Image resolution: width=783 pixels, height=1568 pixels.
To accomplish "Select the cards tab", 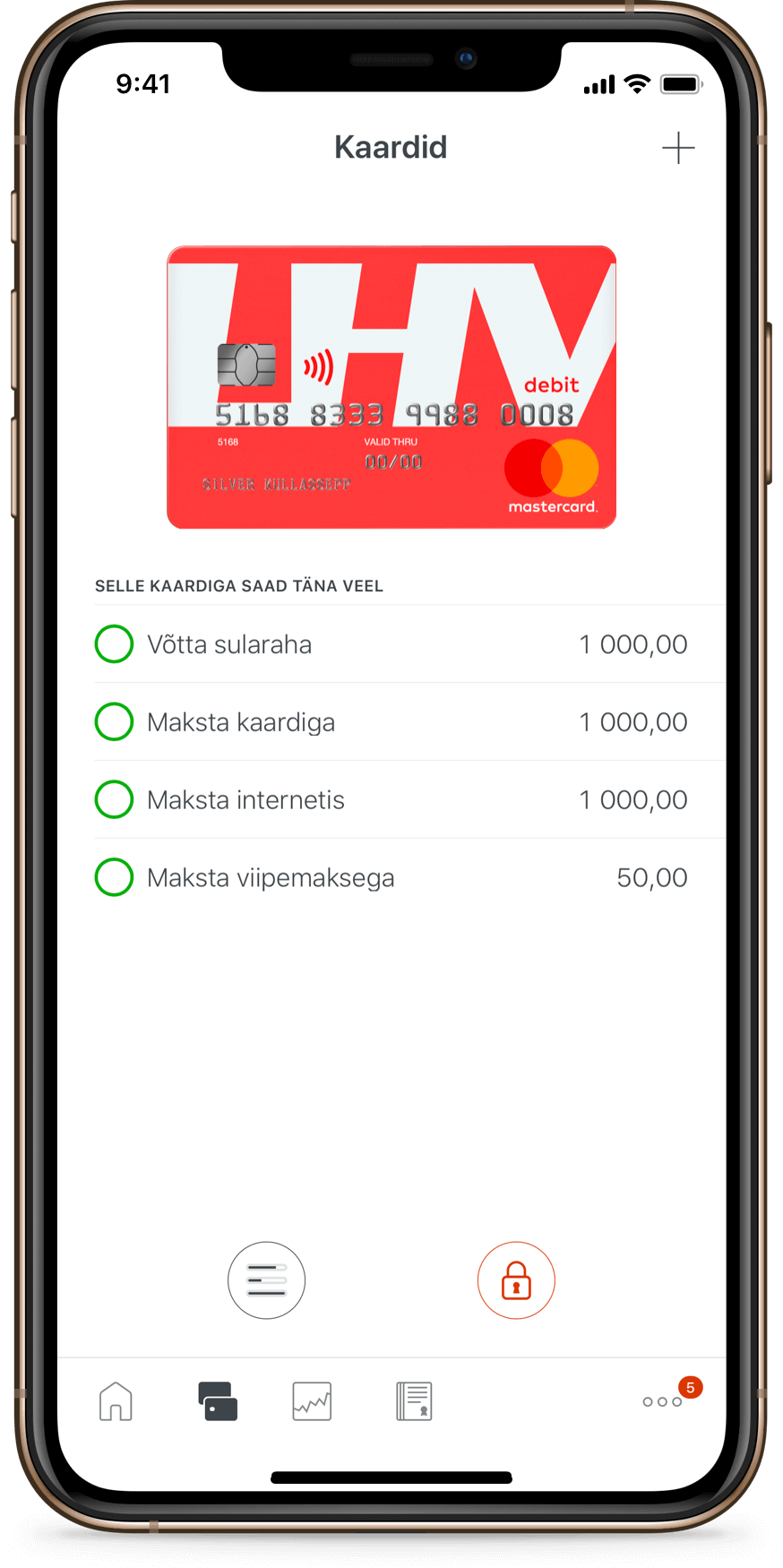I will pyautogui.click(x=218, y=1401).
